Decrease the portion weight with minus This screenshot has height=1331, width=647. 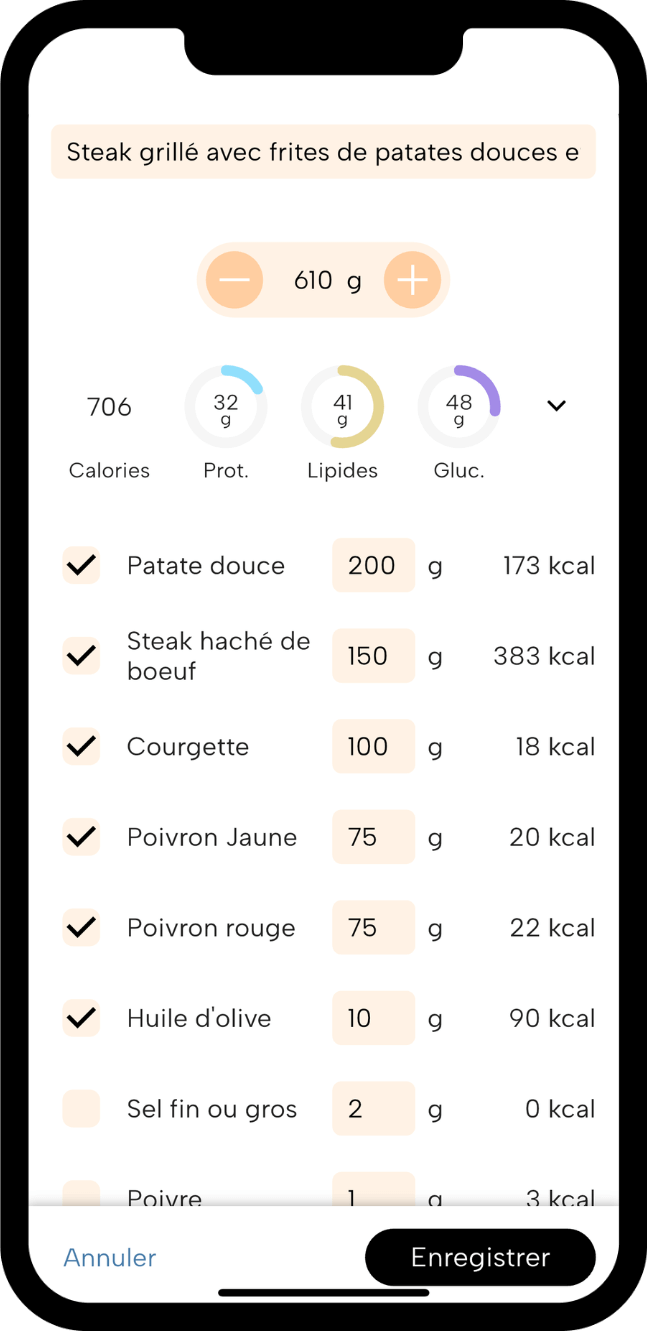click(234, 280)
